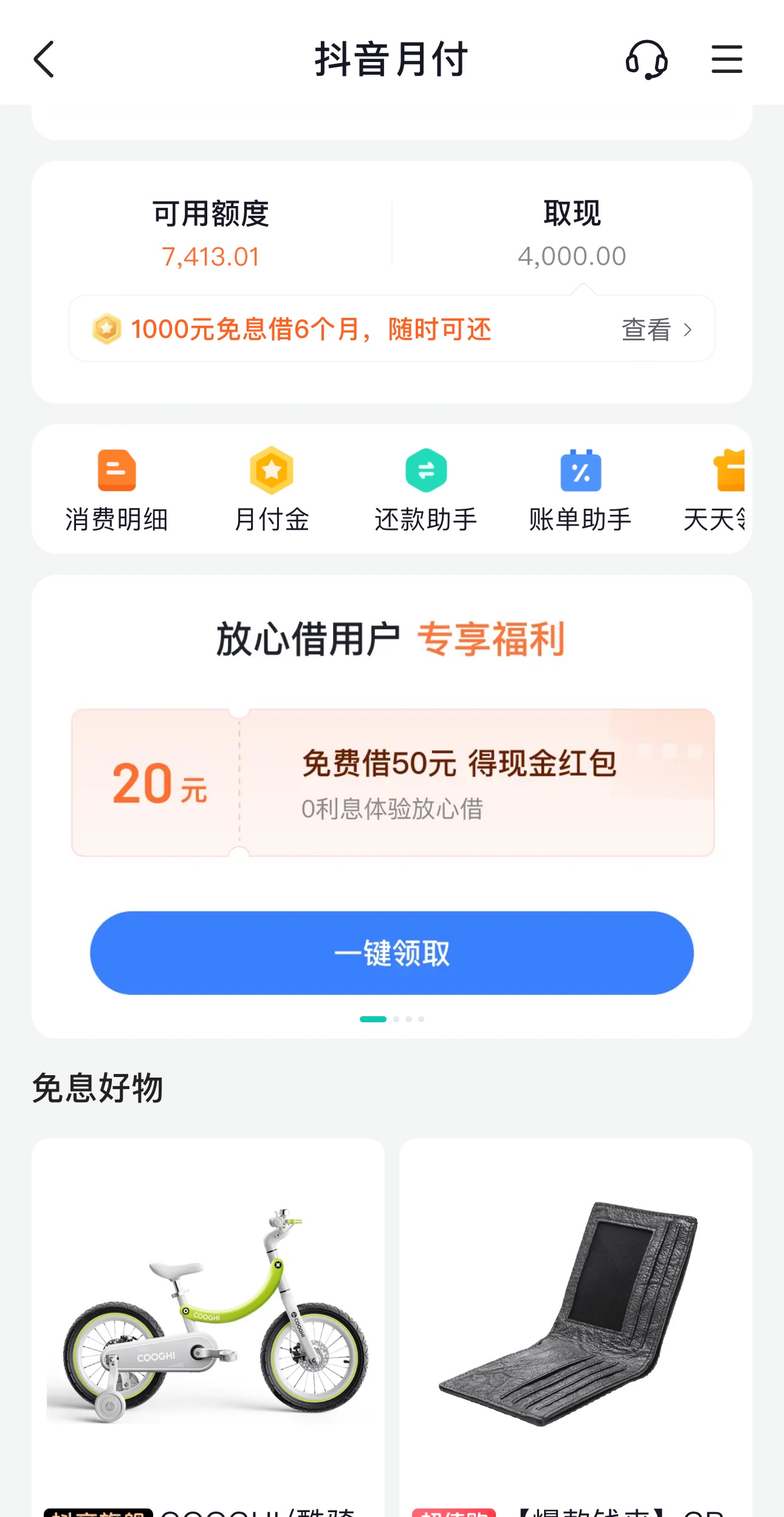Contact customer service via headset icon
The height and width of the screenshot is (1517, 784).
click(x=647, y=60)
